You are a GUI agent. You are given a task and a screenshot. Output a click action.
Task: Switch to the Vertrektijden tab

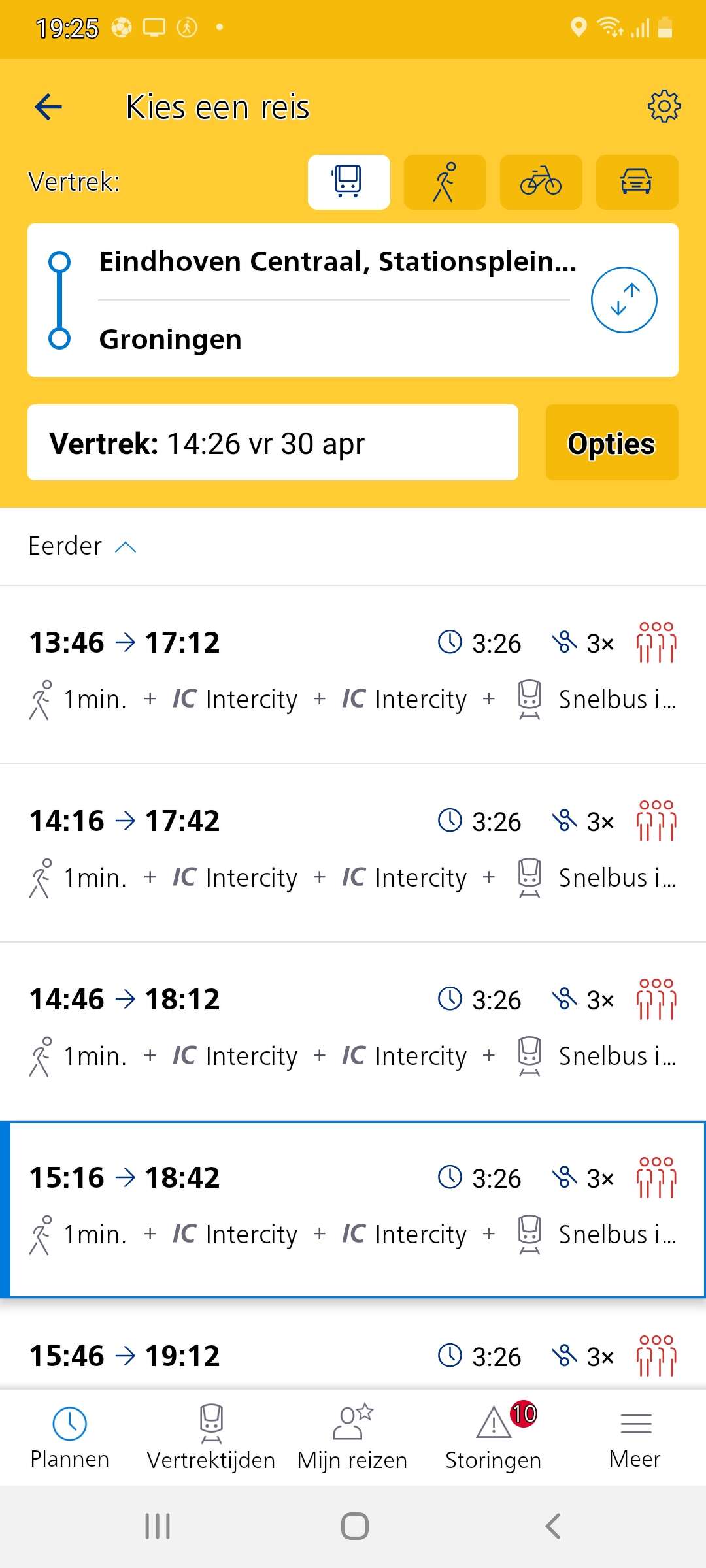tap(211, 1437)
